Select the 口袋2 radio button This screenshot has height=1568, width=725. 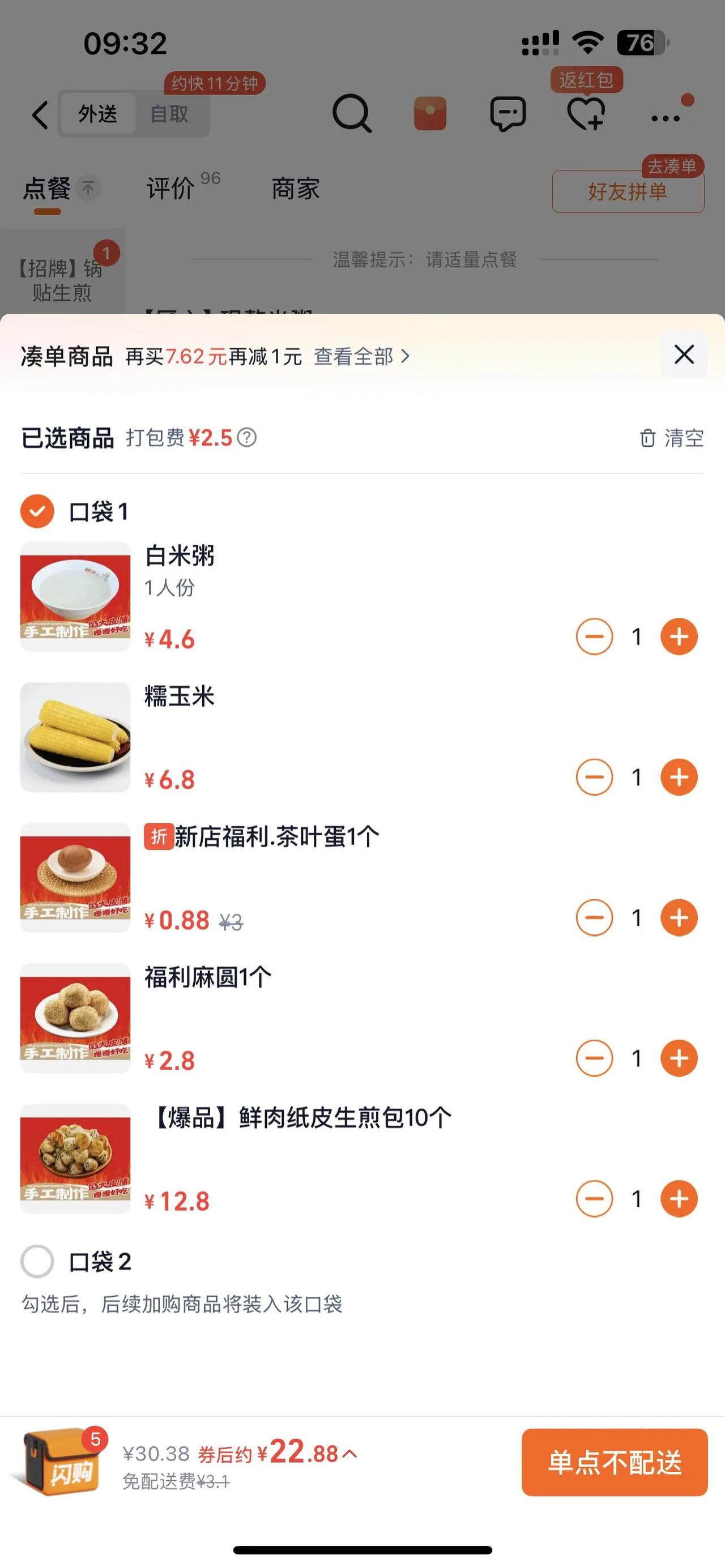[x=38, y=1262]
